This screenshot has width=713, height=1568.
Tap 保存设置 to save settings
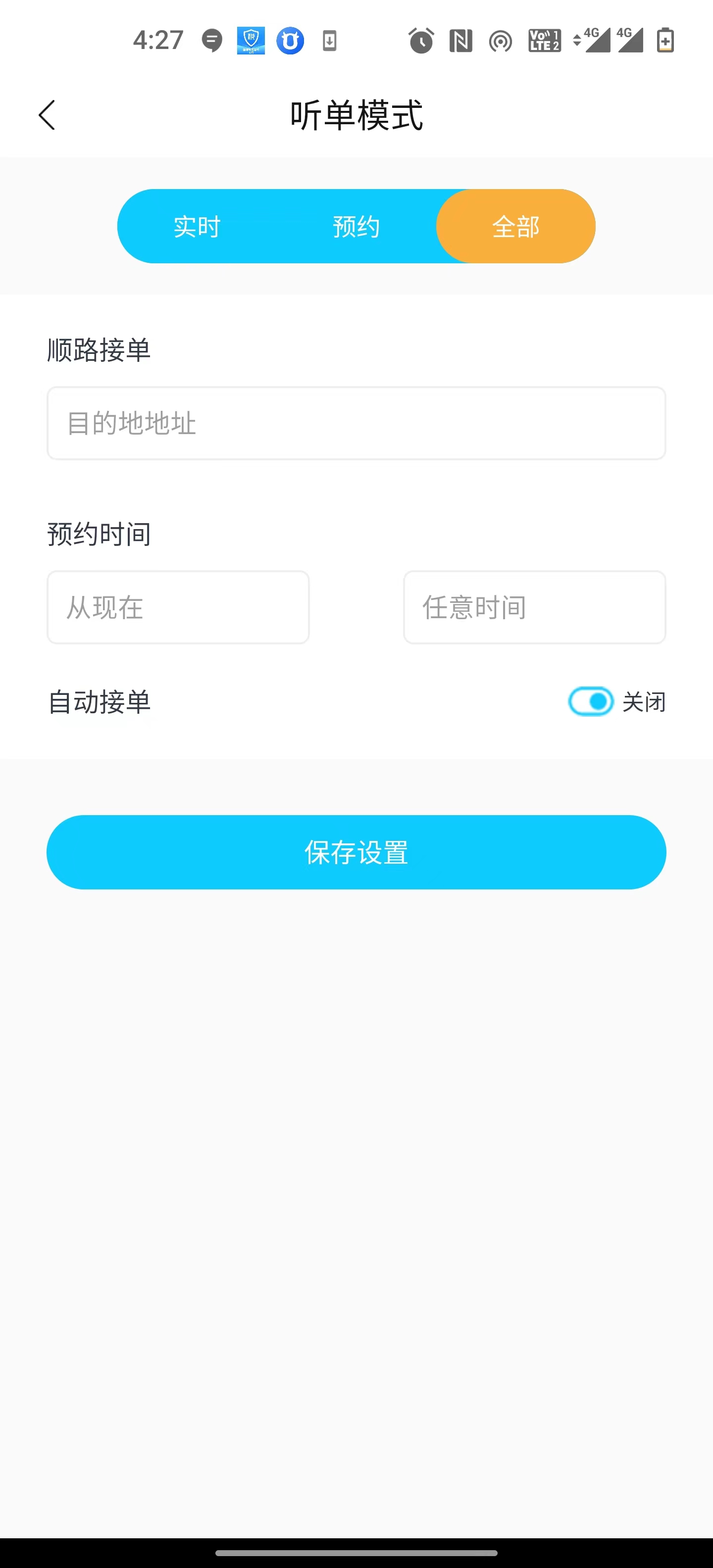pos(356,852)
